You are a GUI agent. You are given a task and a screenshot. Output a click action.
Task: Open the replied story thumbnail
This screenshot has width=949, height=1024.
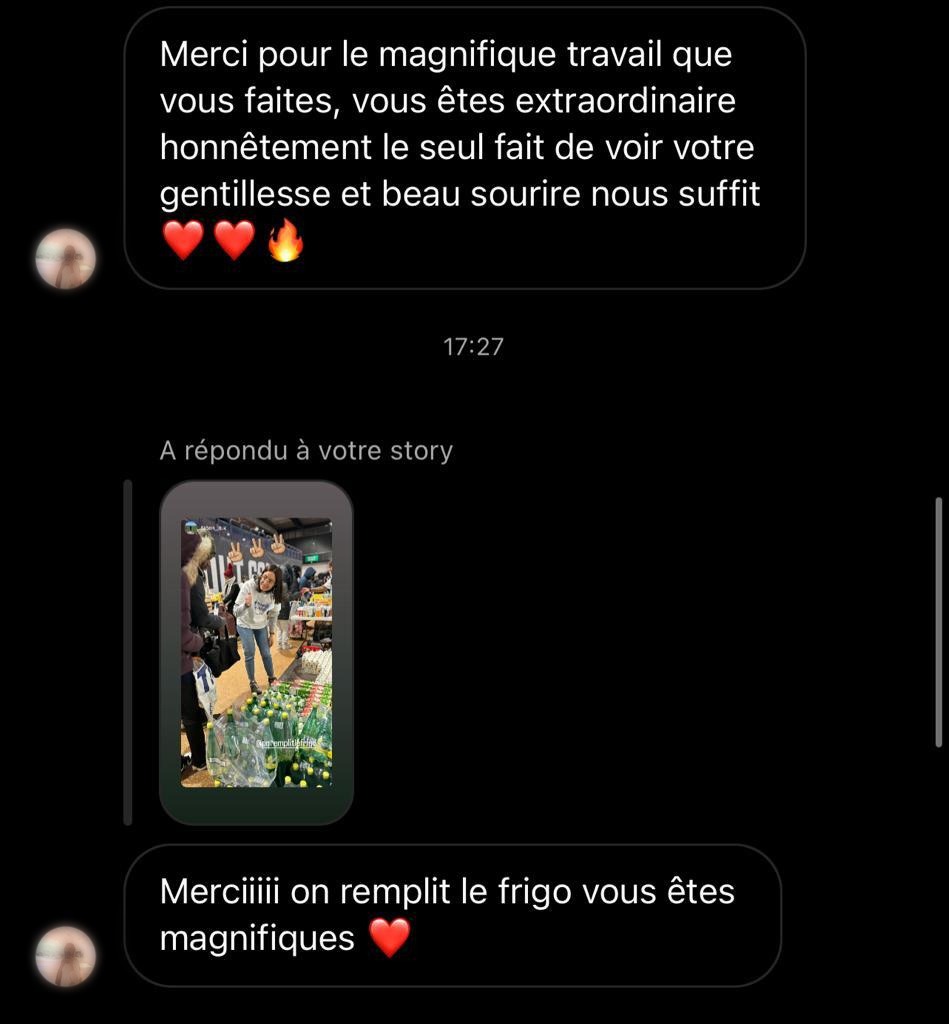click(256, 652)
